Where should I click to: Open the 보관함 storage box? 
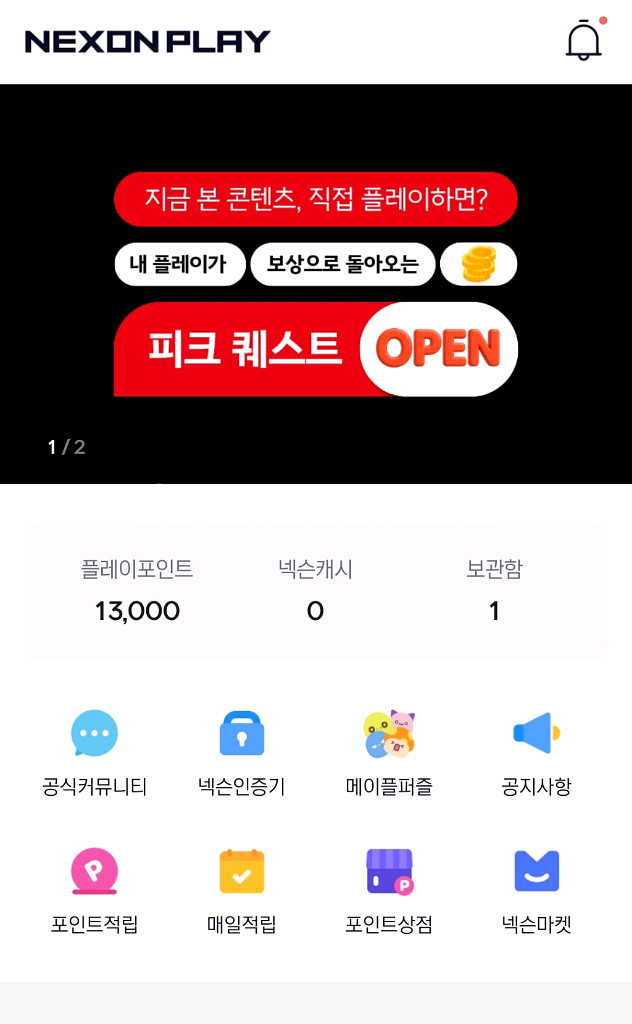click(x=494, y=591)
